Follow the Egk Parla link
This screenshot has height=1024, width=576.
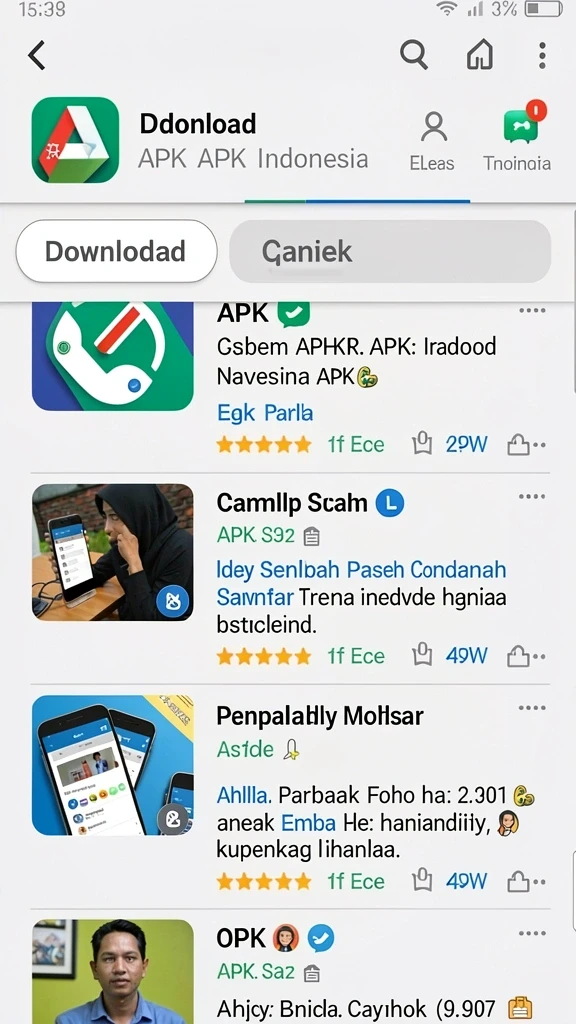pyautogui.click(x=265, y=413)
